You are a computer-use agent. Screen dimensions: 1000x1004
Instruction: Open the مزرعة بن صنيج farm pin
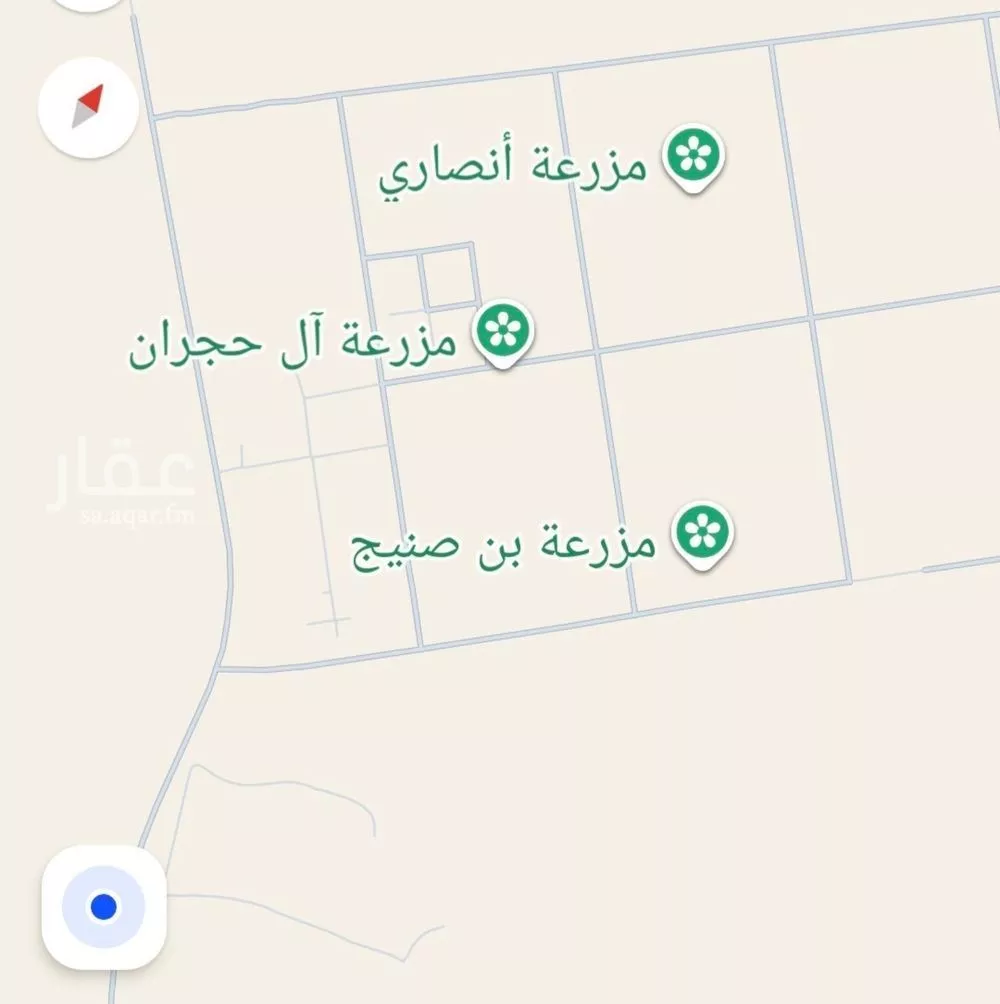703,534
